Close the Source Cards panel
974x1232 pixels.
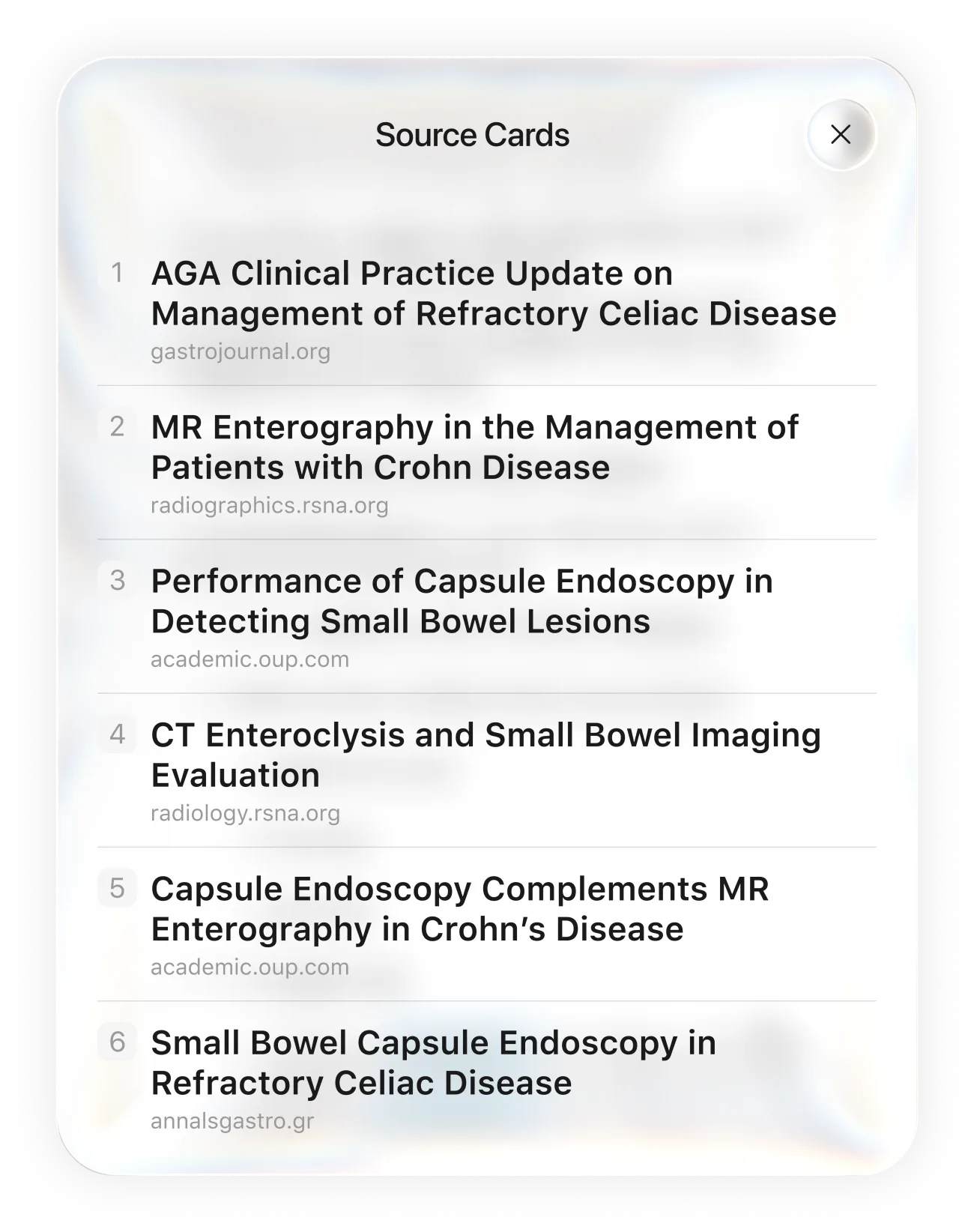coord(841,135)
